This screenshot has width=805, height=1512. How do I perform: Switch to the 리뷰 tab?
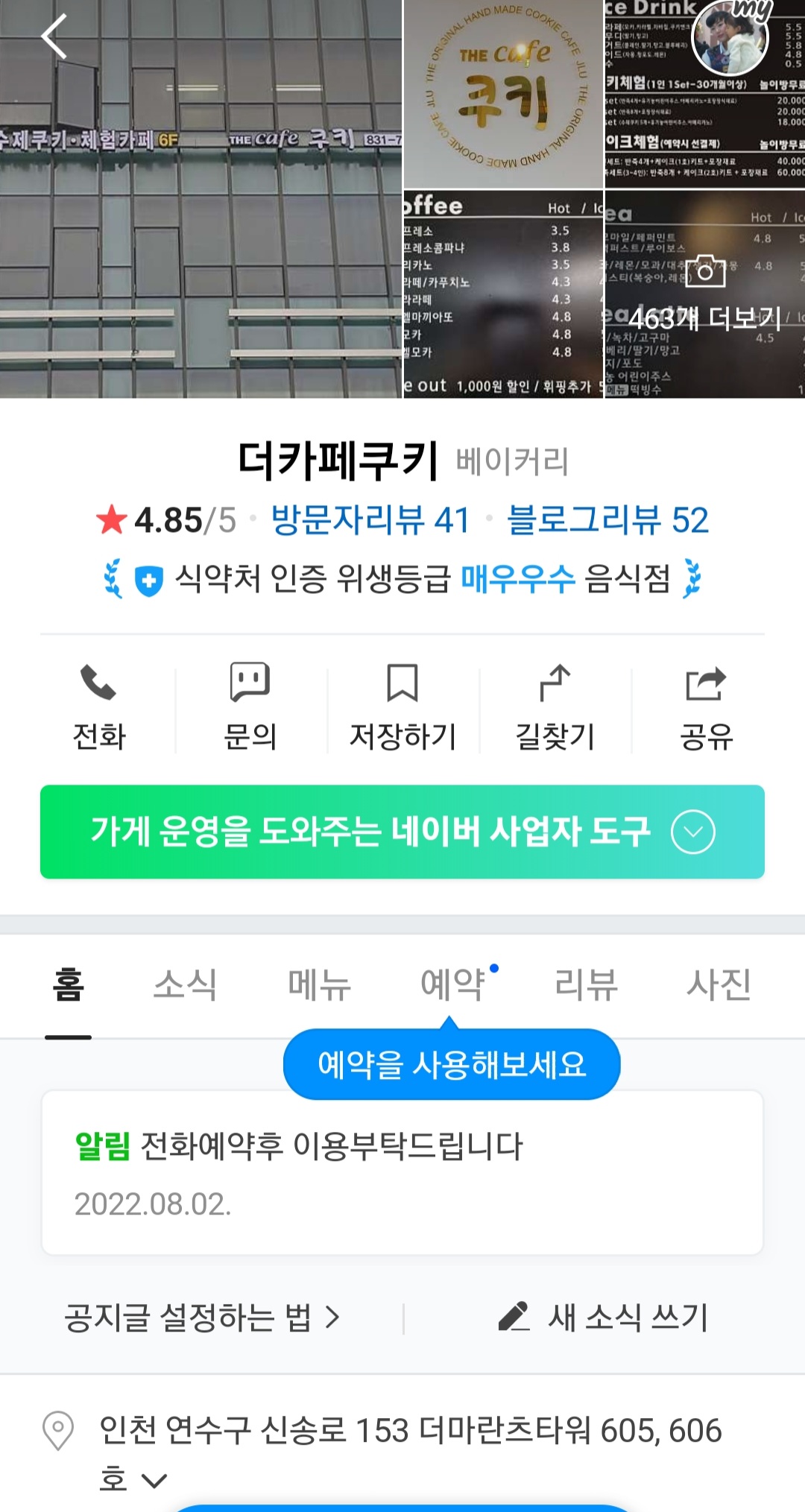tap(586, 984)
